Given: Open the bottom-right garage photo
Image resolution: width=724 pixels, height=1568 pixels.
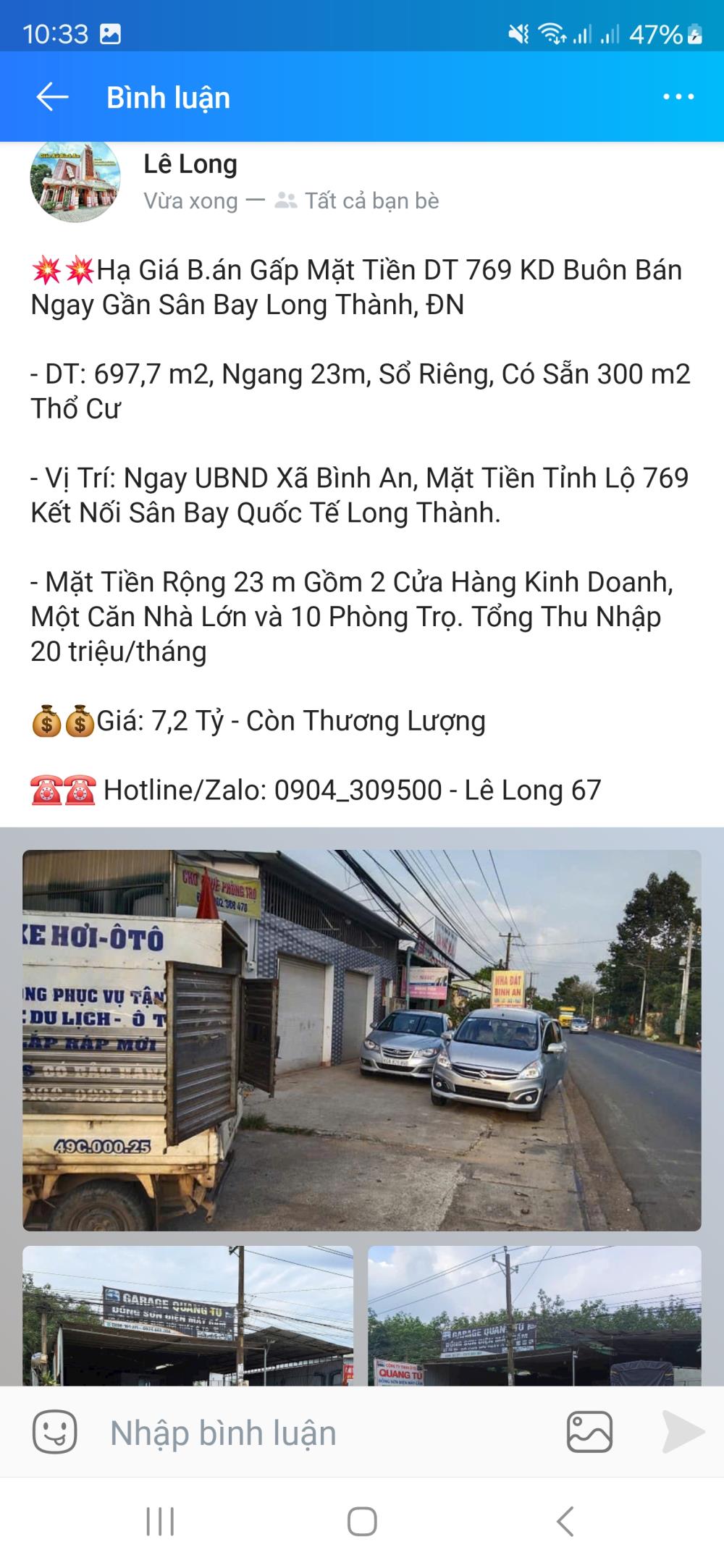Looking at the screenshot, I should 534,1315.
